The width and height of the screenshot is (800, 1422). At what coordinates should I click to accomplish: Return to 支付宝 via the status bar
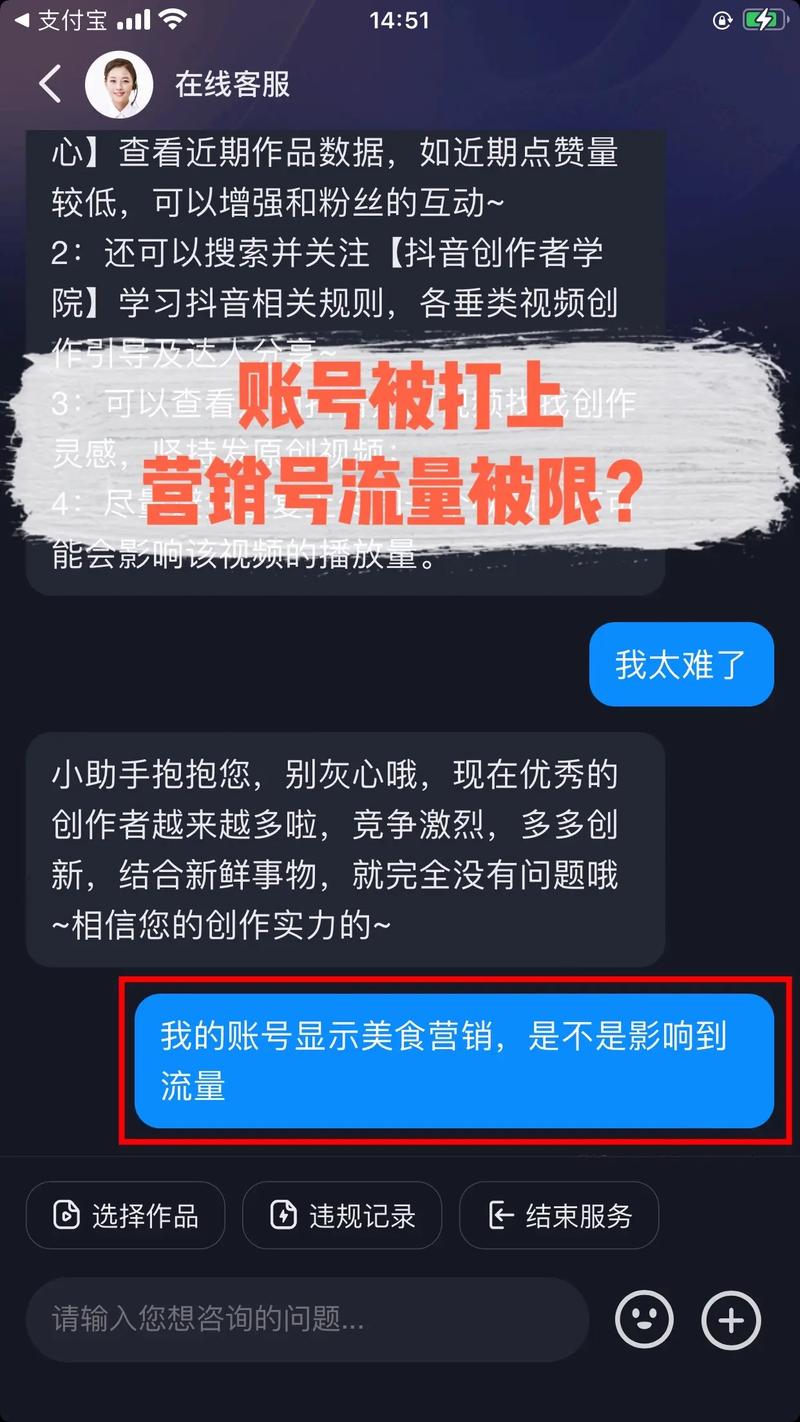click(60, 20)
